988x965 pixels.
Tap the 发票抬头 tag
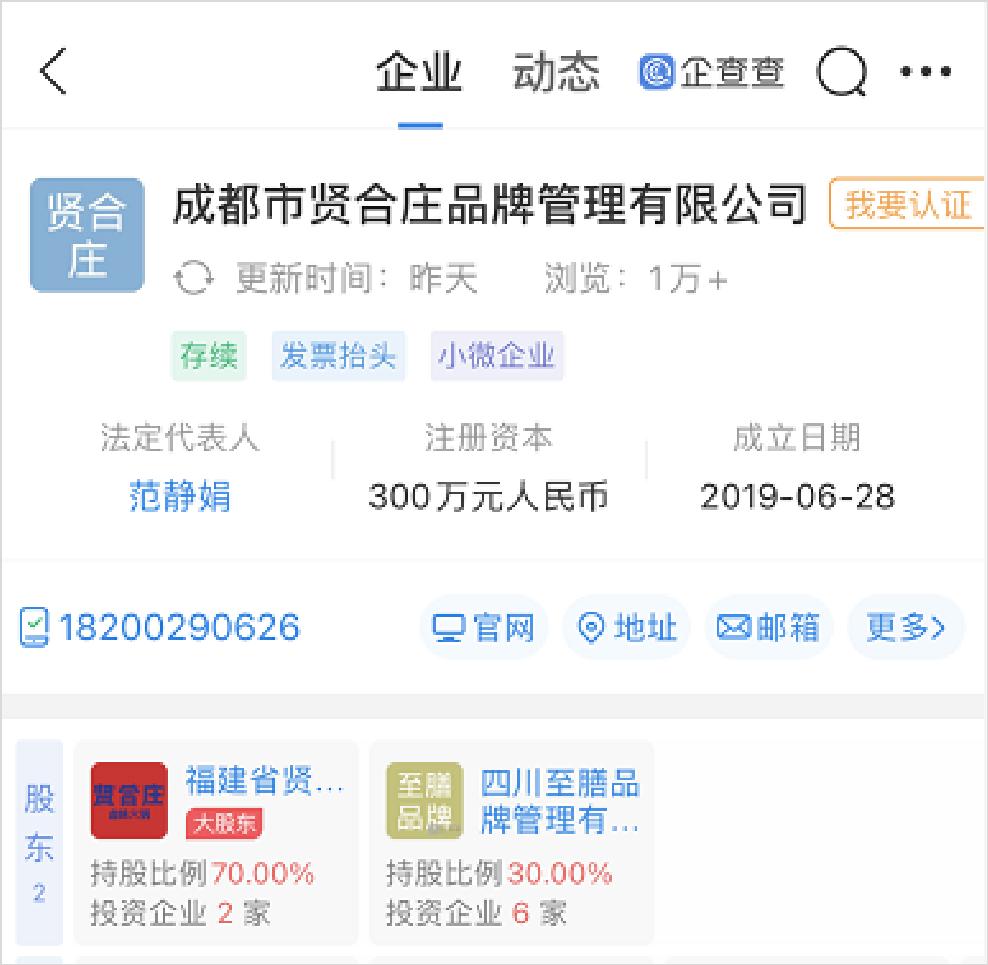click(338, 357)
